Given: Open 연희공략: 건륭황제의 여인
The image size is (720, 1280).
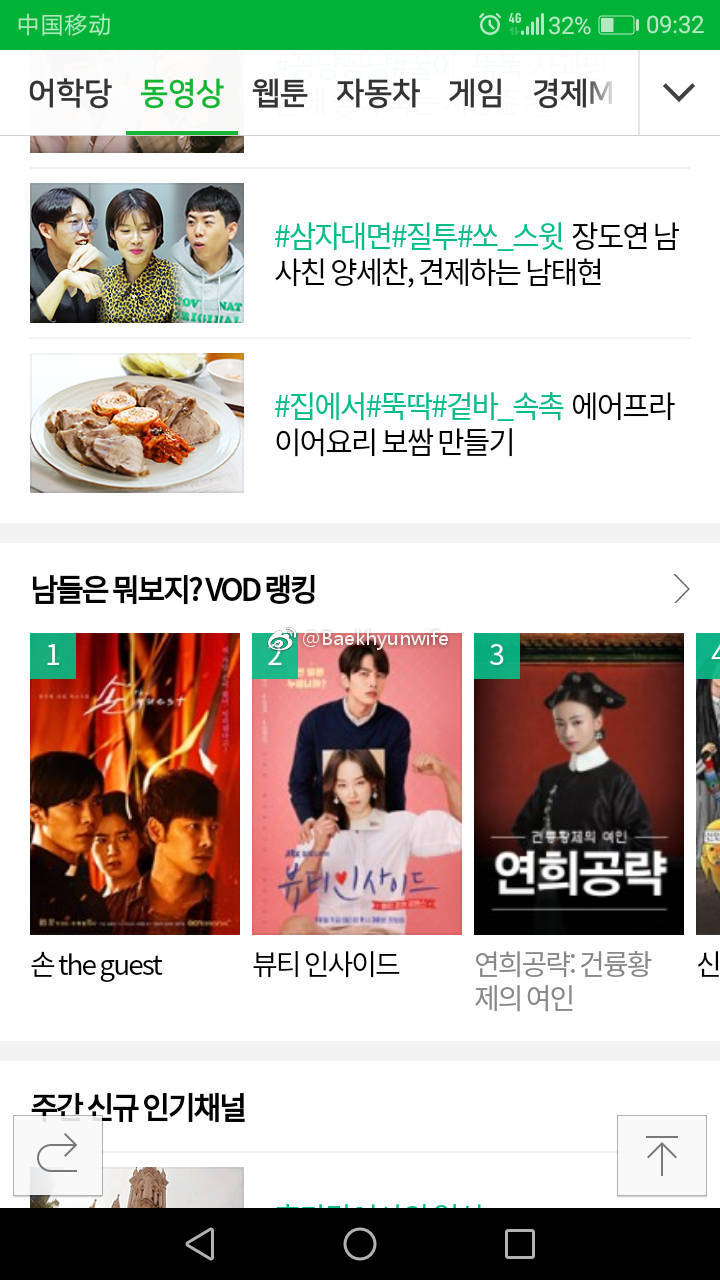Looking at the screenshot, I should 579,784.
